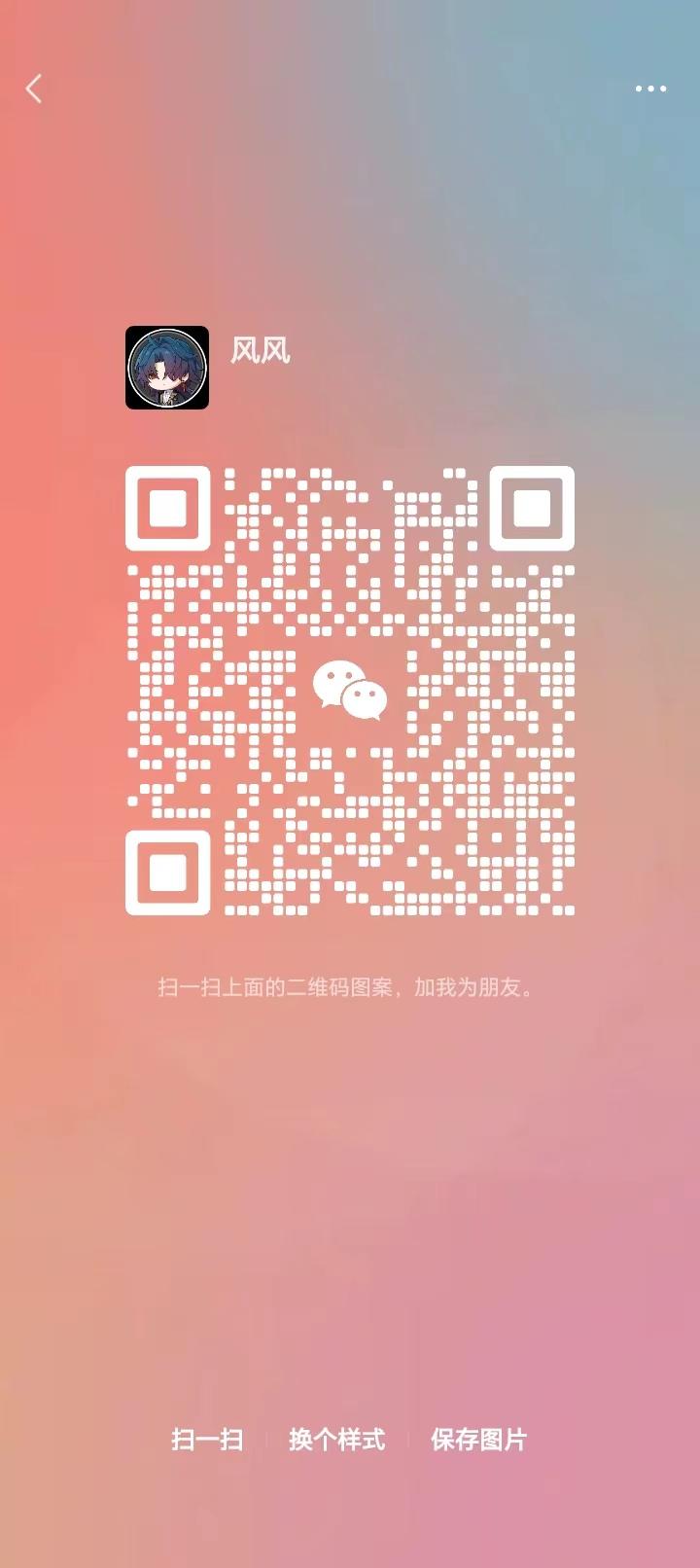The height and width of the screenshot is (1568, 700).
Task: Tap the top-left QR finder square
Action: pyautogui.click(x=169, y=509)
